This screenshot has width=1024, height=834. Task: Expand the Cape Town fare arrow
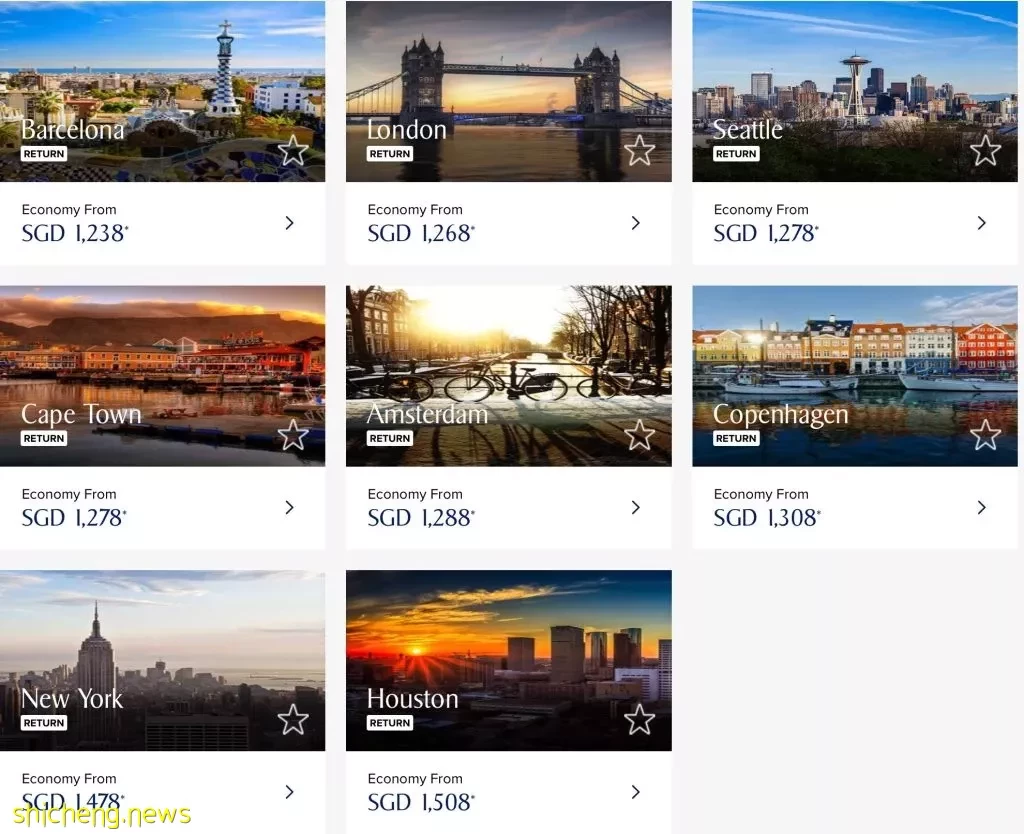coord(289,507)
